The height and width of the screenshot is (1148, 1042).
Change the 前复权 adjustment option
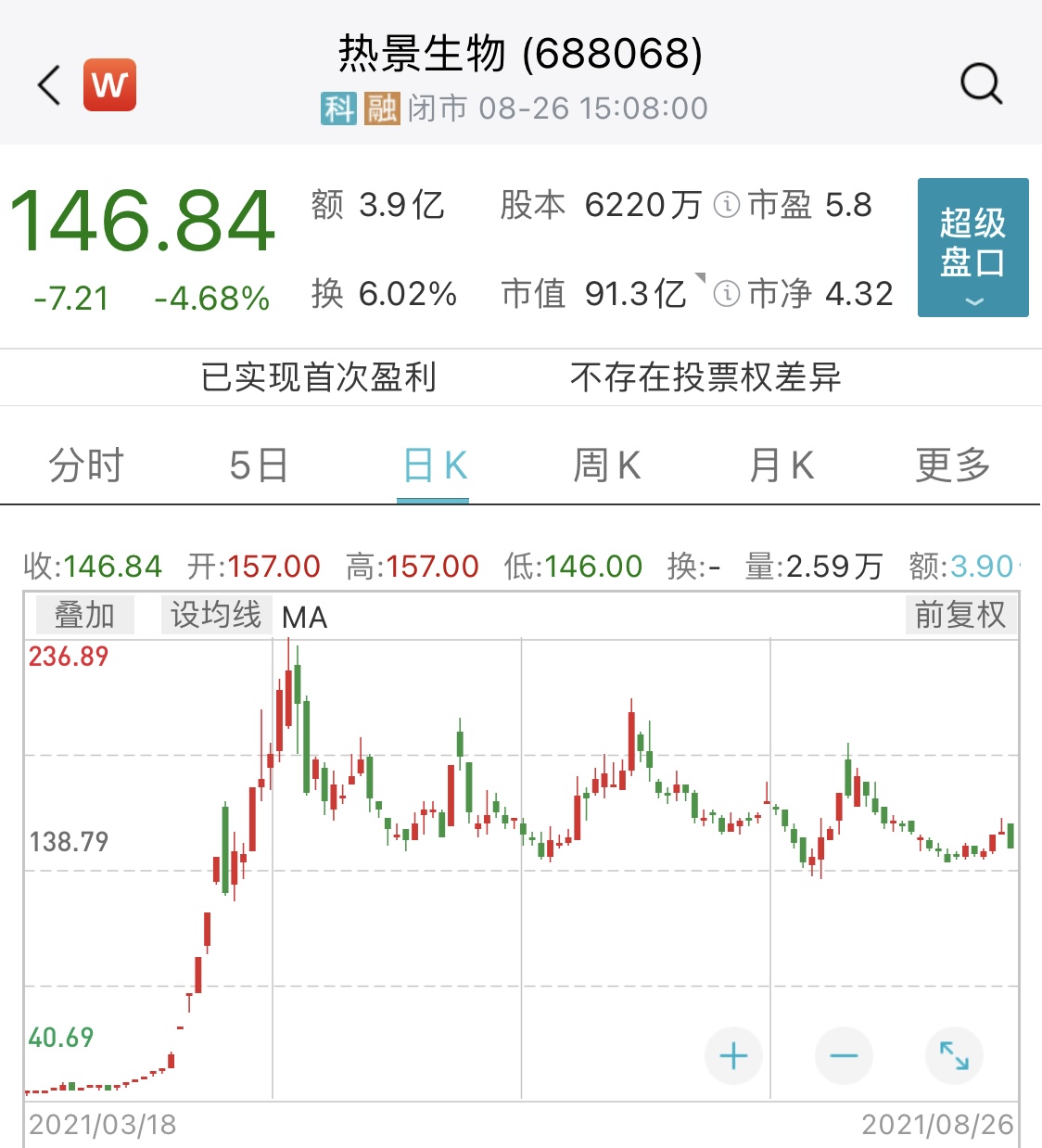(x=960, y=615)
